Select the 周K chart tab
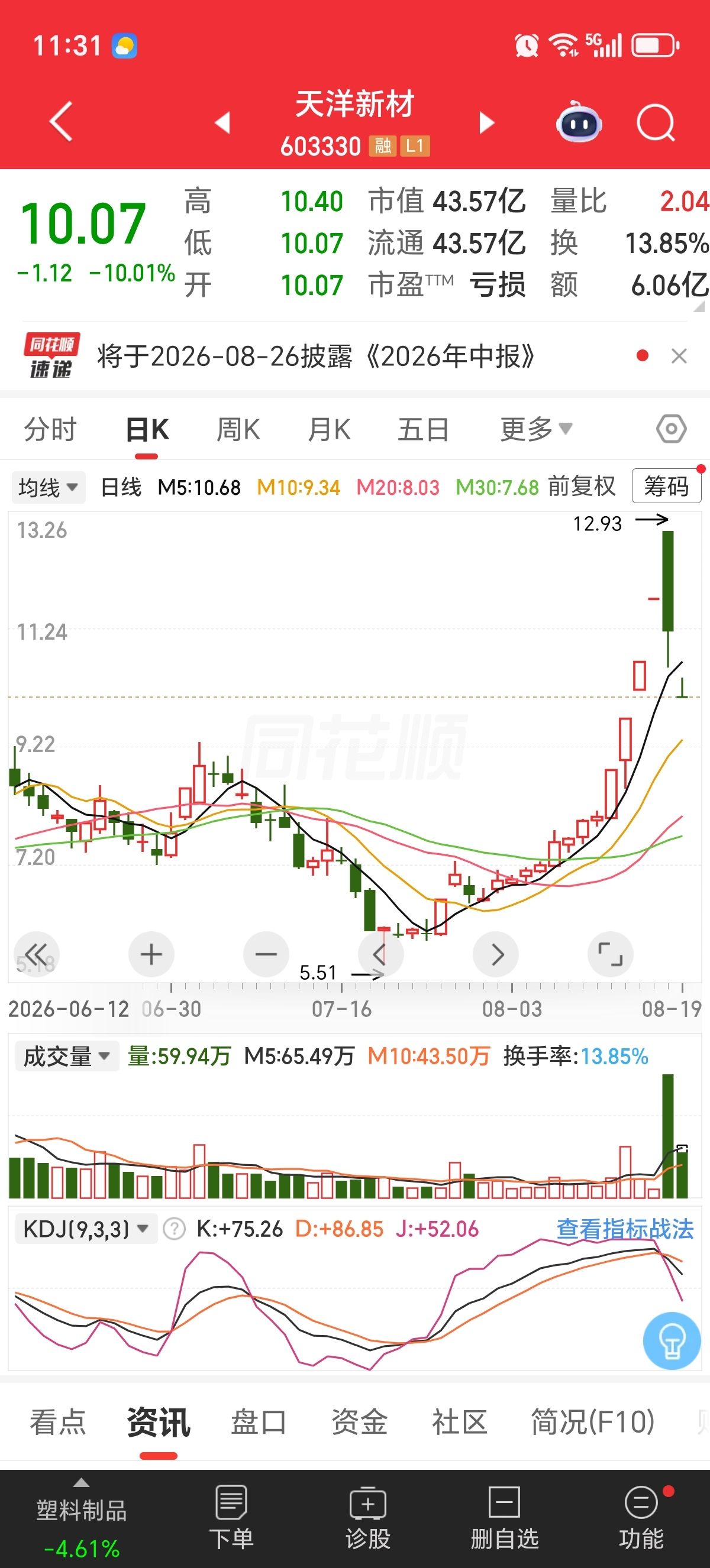 238,429
